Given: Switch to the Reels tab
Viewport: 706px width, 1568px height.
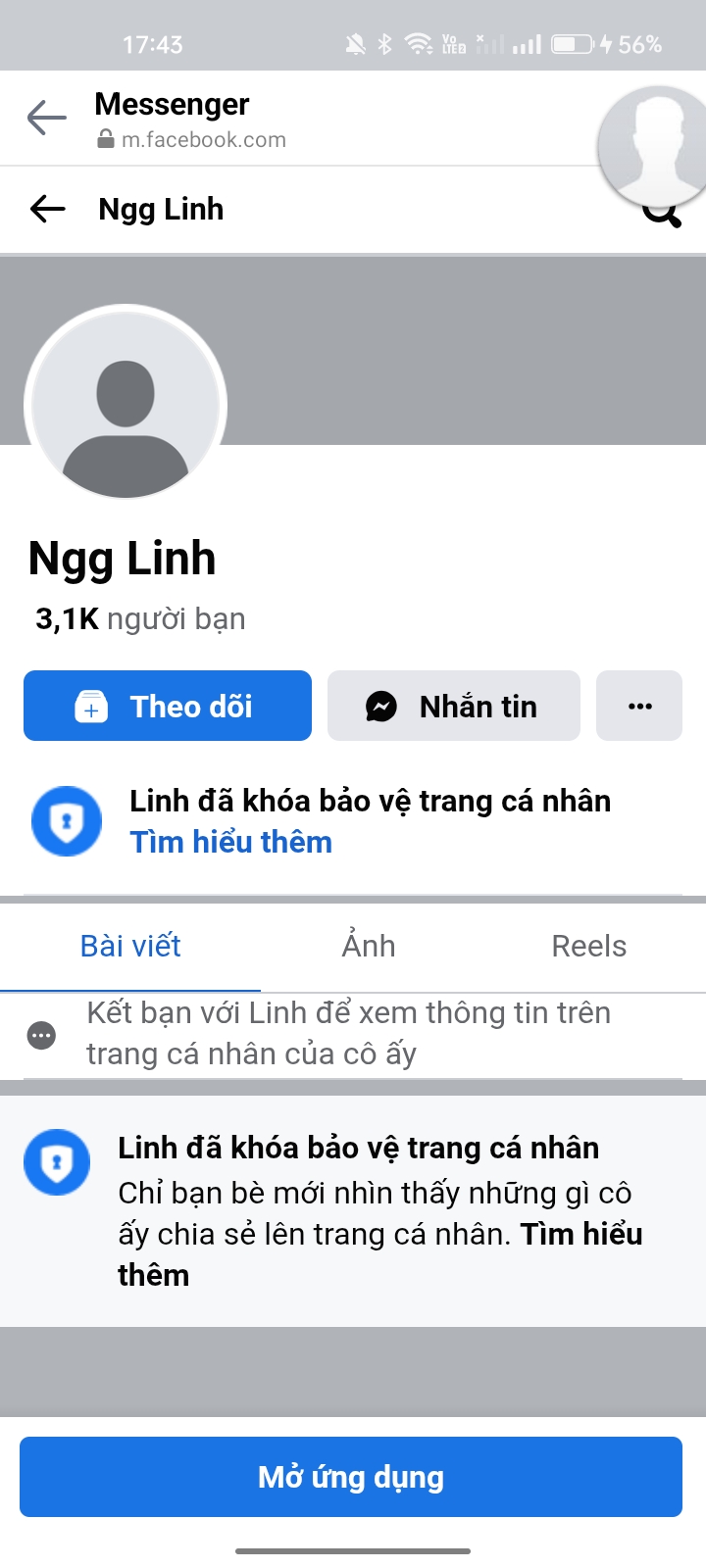Looking at the screenshot, I should (588, 946).
